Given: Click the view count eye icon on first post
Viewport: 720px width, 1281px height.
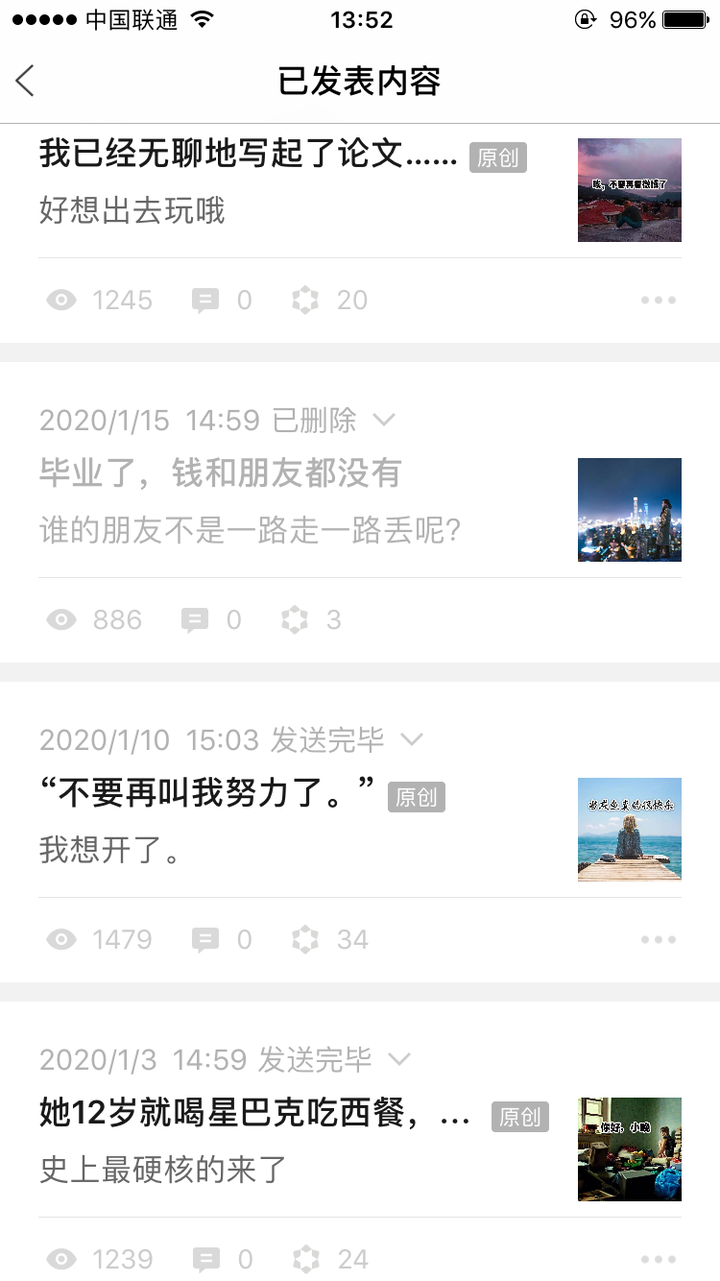Looking at the screenshot, I should click(61, 299).
